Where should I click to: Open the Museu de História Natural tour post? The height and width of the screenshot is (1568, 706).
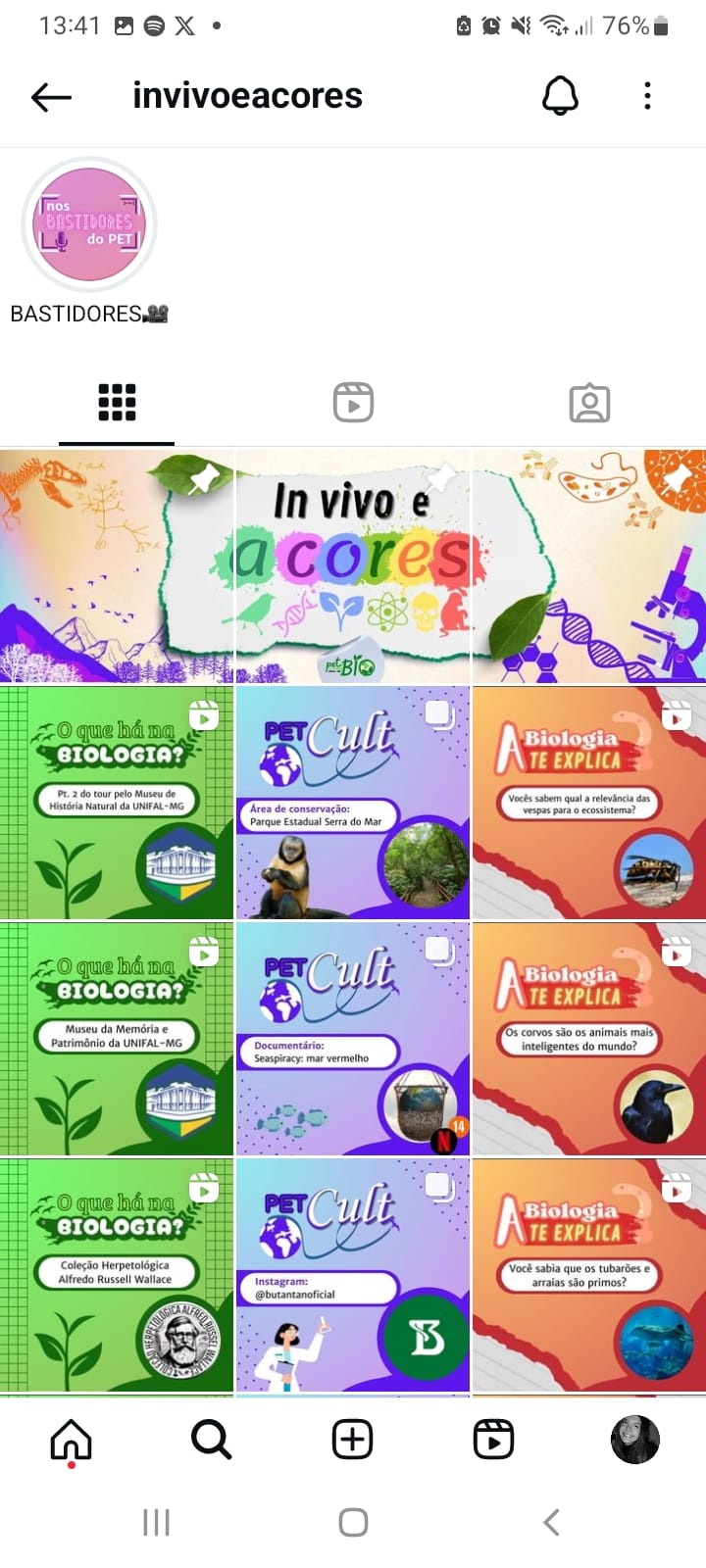(117, 803)
